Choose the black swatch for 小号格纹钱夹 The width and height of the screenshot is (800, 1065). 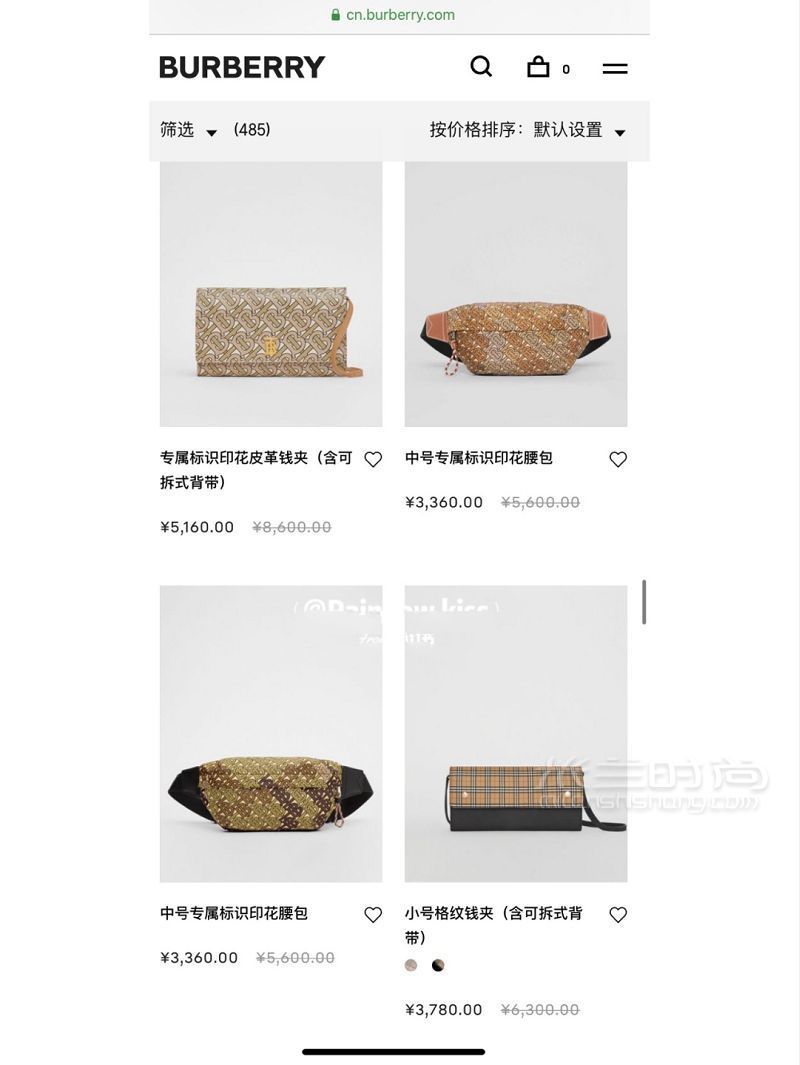pyautogui.click(x=438, y=965)
